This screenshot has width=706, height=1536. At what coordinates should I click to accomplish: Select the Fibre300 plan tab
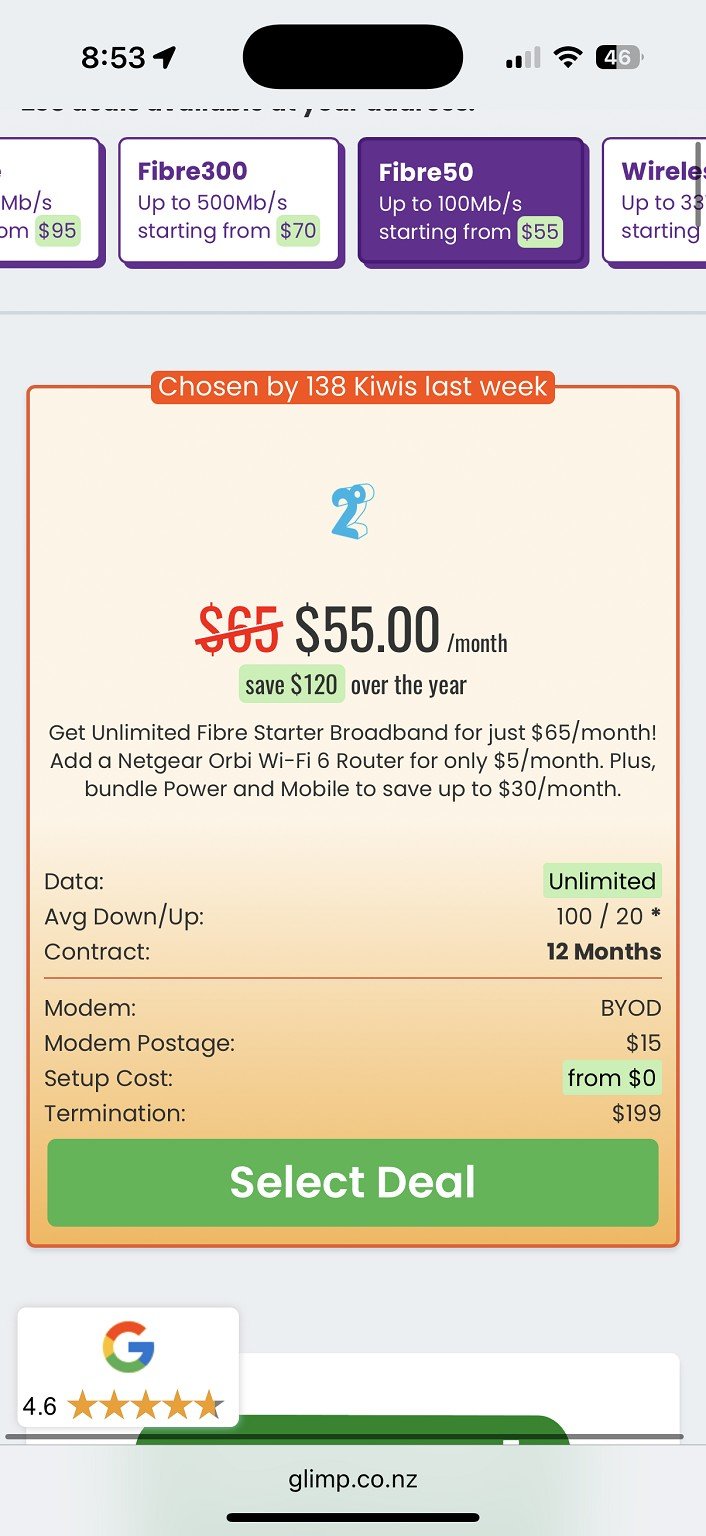coord(229,201)
